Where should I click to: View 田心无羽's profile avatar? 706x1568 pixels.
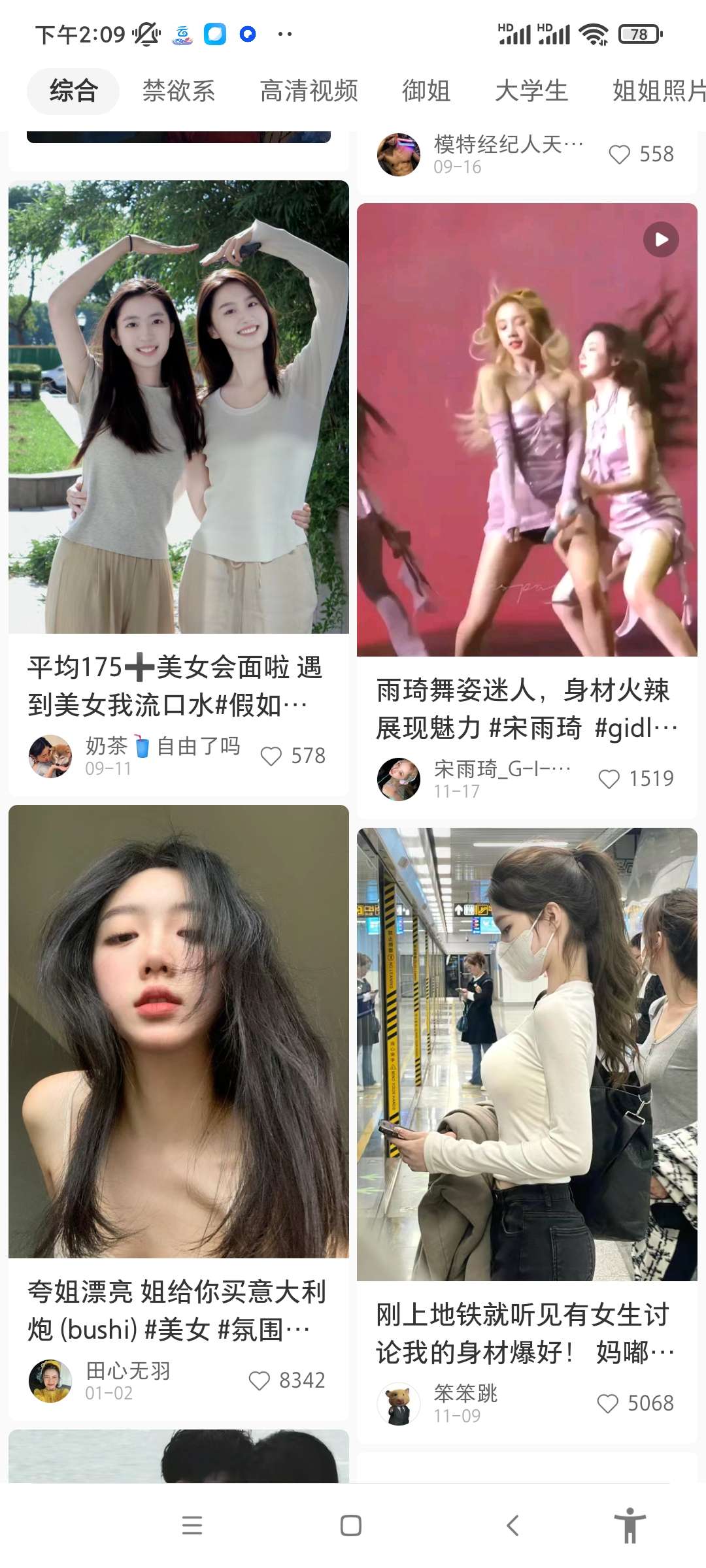point(50,1380)
